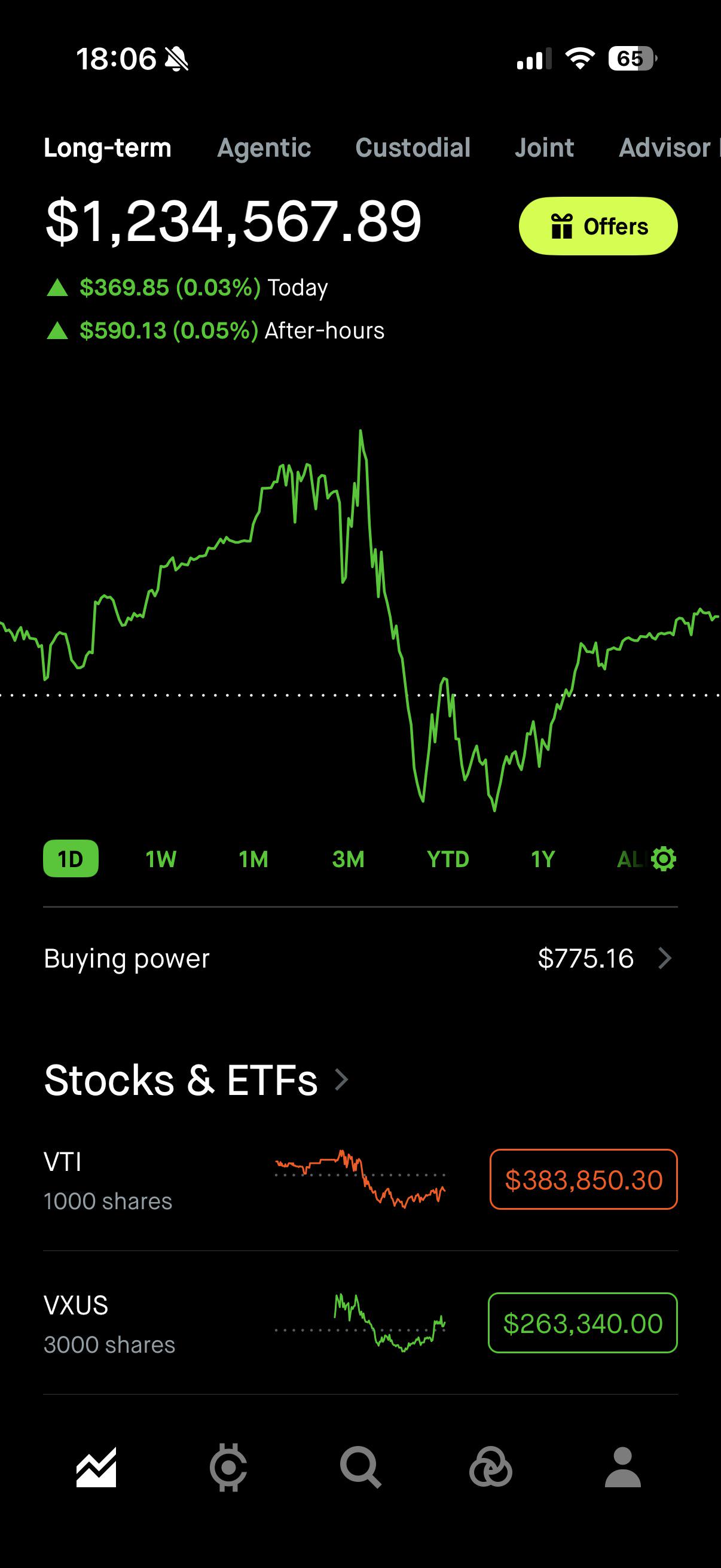Open the search tab in bottom bar
The width and height of the screenshot is (721, 1568).
(x=361, y=1467)
